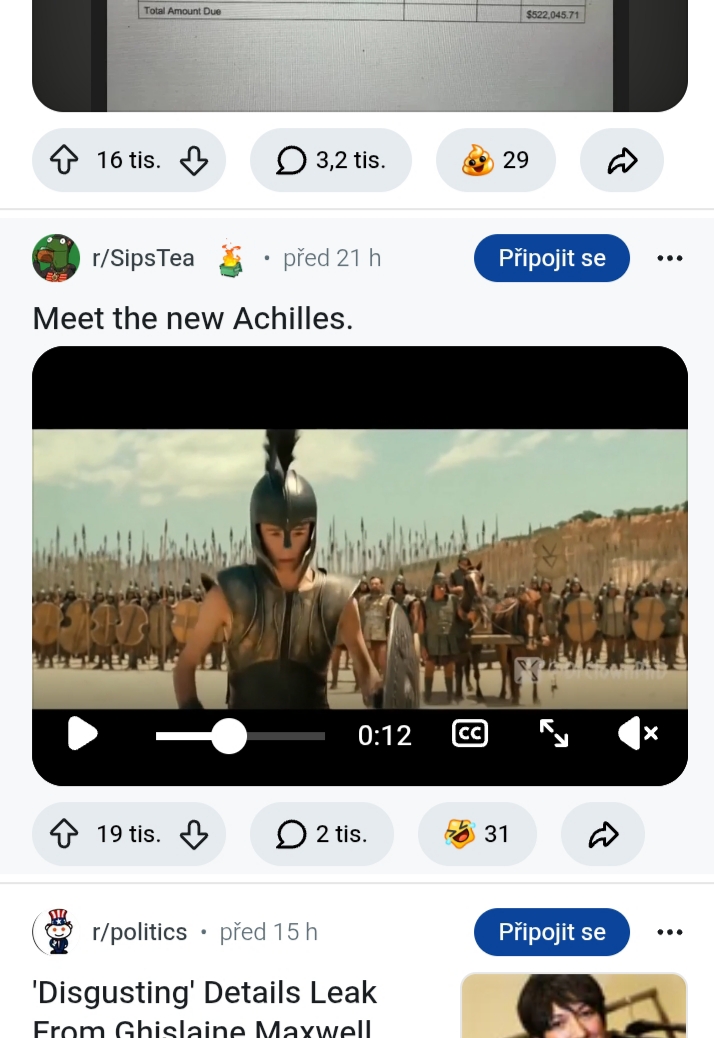Join r/SipsTea with Připojit se
This screenshot has width=714, height=1038.
552,258
